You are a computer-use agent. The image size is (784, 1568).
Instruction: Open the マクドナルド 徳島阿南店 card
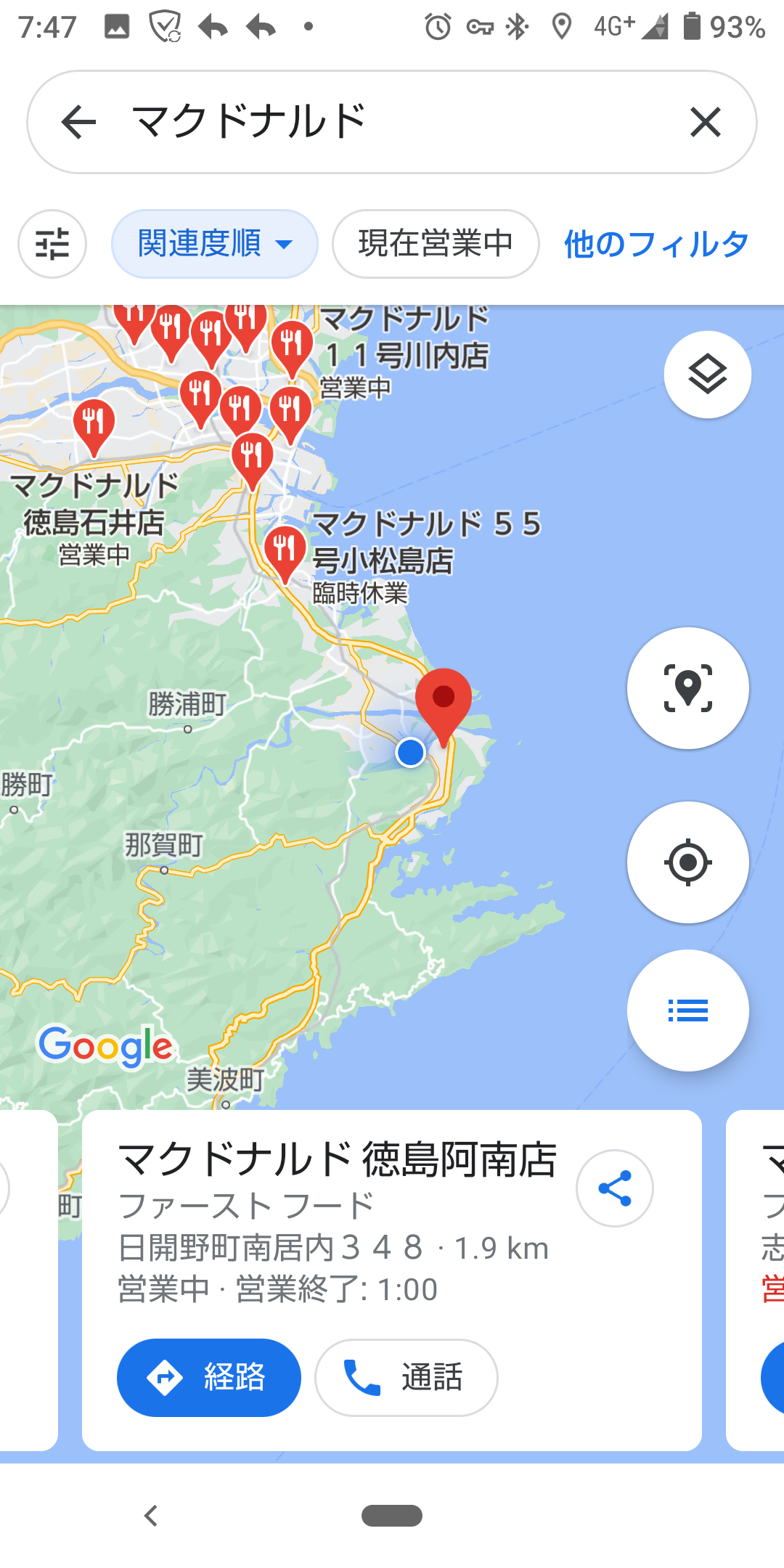point(337,1160)
